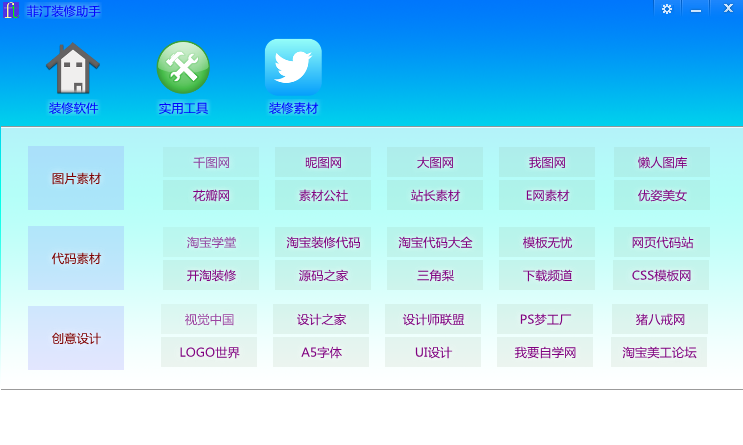Viewport: 743px width, 445px height.
Task: Minimize the window
Action: 696,9
